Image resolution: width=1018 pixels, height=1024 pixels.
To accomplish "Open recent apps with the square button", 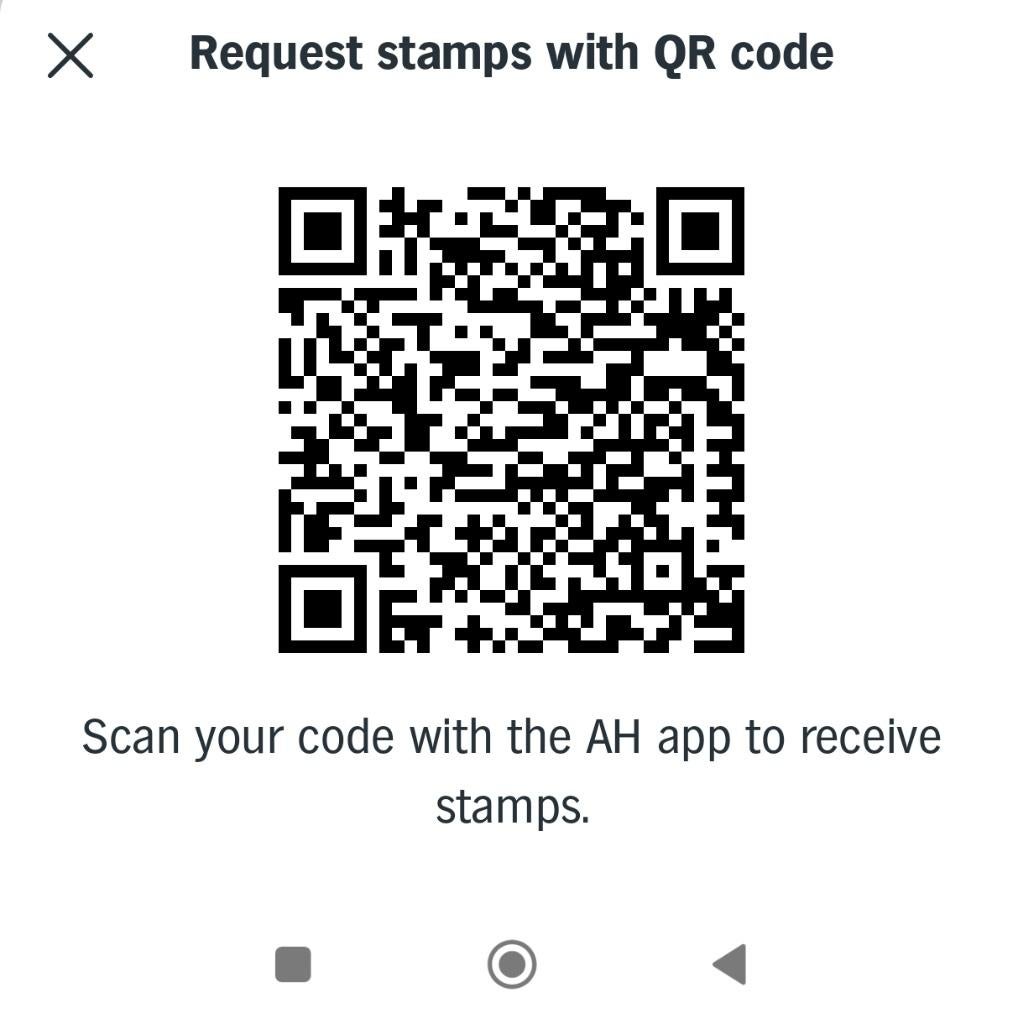I will (293, 965).
